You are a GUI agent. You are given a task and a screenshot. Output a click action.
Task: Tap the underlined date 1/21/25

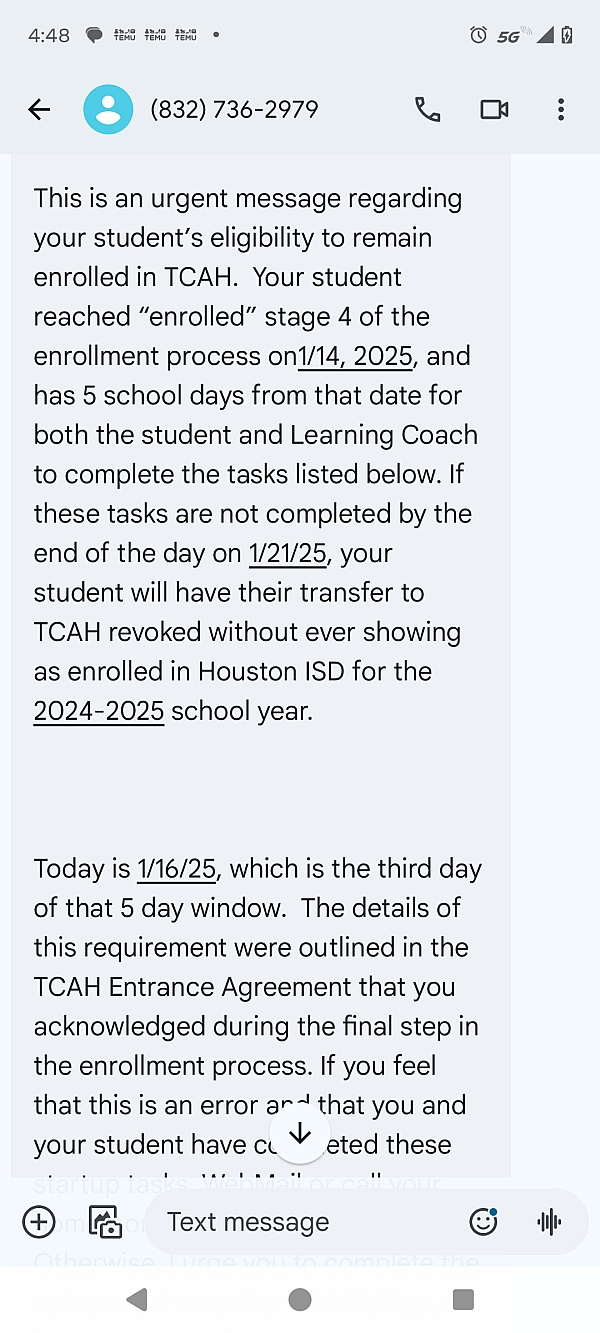click(287, 553)
